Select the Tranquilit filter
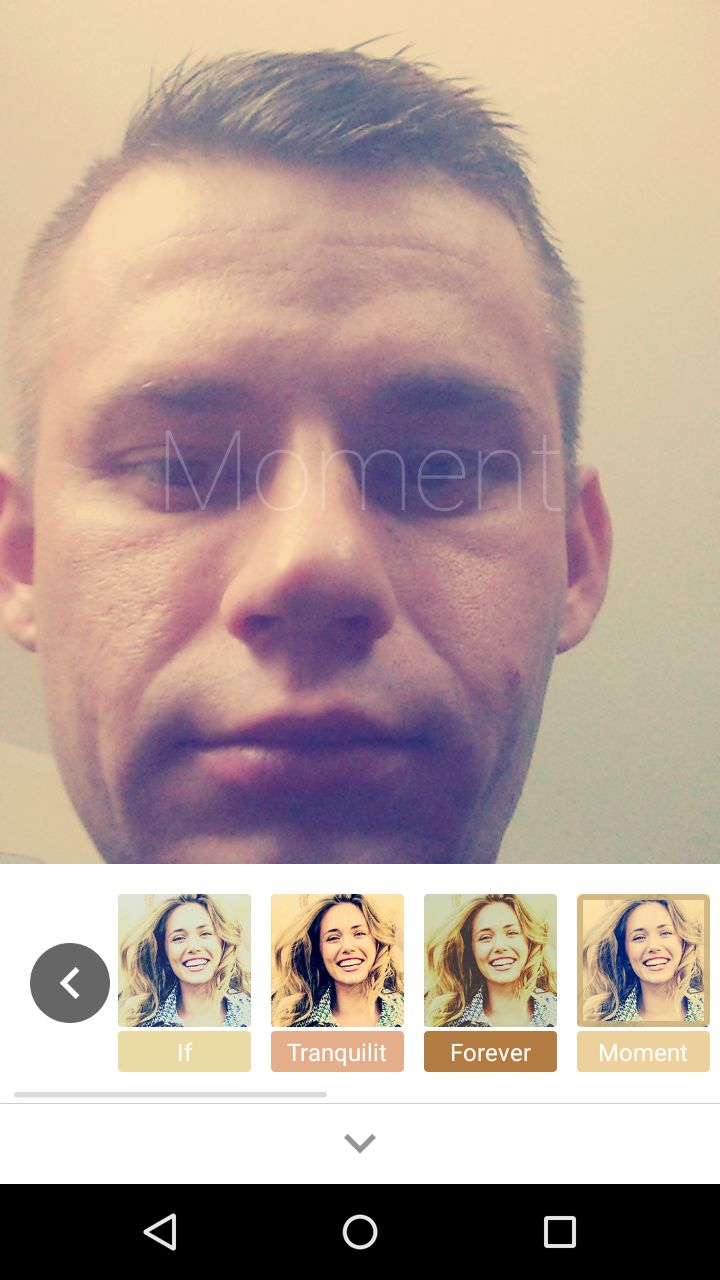Image resolution: width=720 pixels, height=1280 pixels. pyautogui.click(x=337, y=983)
